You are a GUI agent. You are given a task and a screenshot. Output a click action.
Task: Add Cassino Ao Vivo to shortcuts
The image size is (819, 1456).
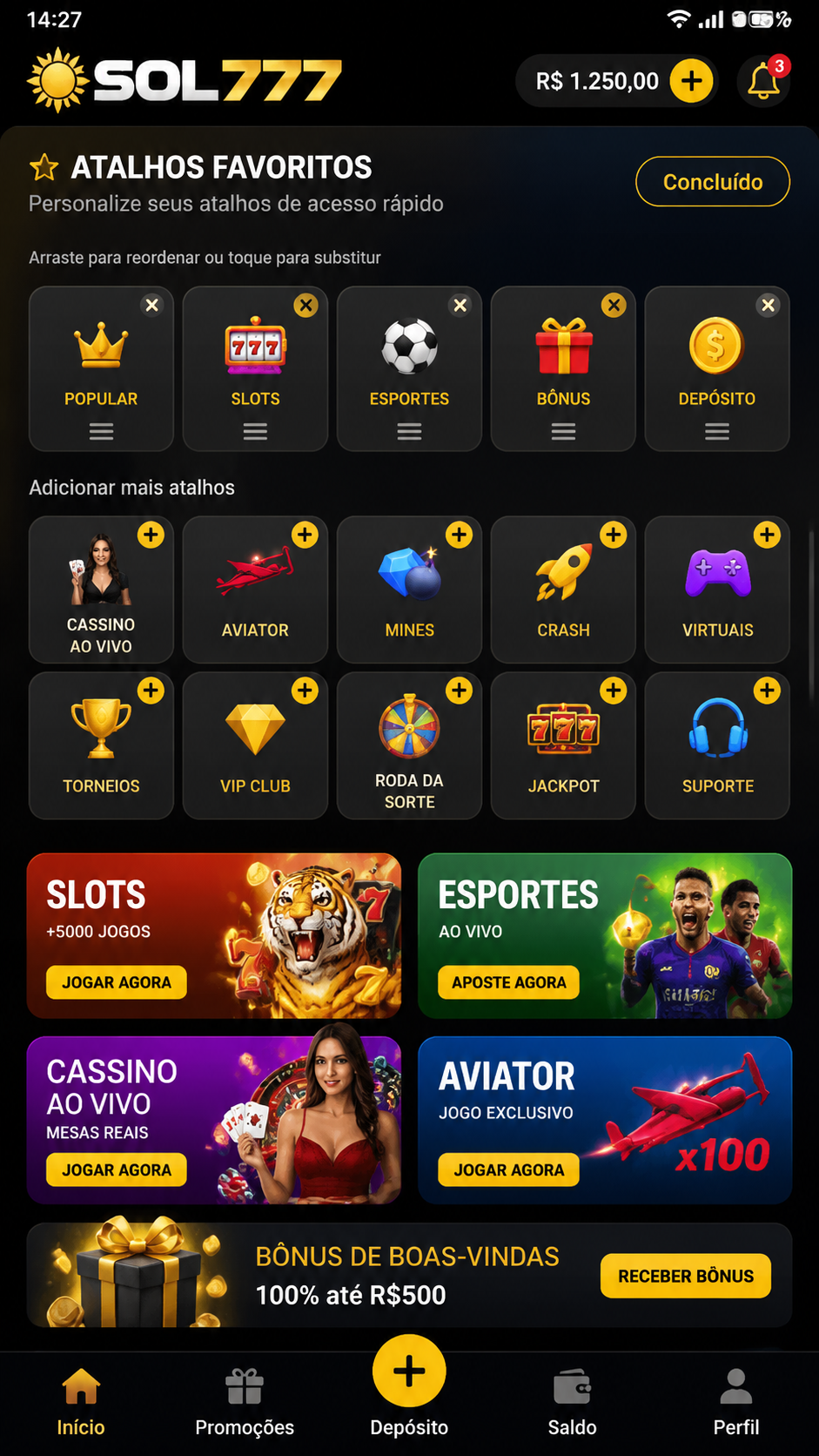(x=151, y=535)
